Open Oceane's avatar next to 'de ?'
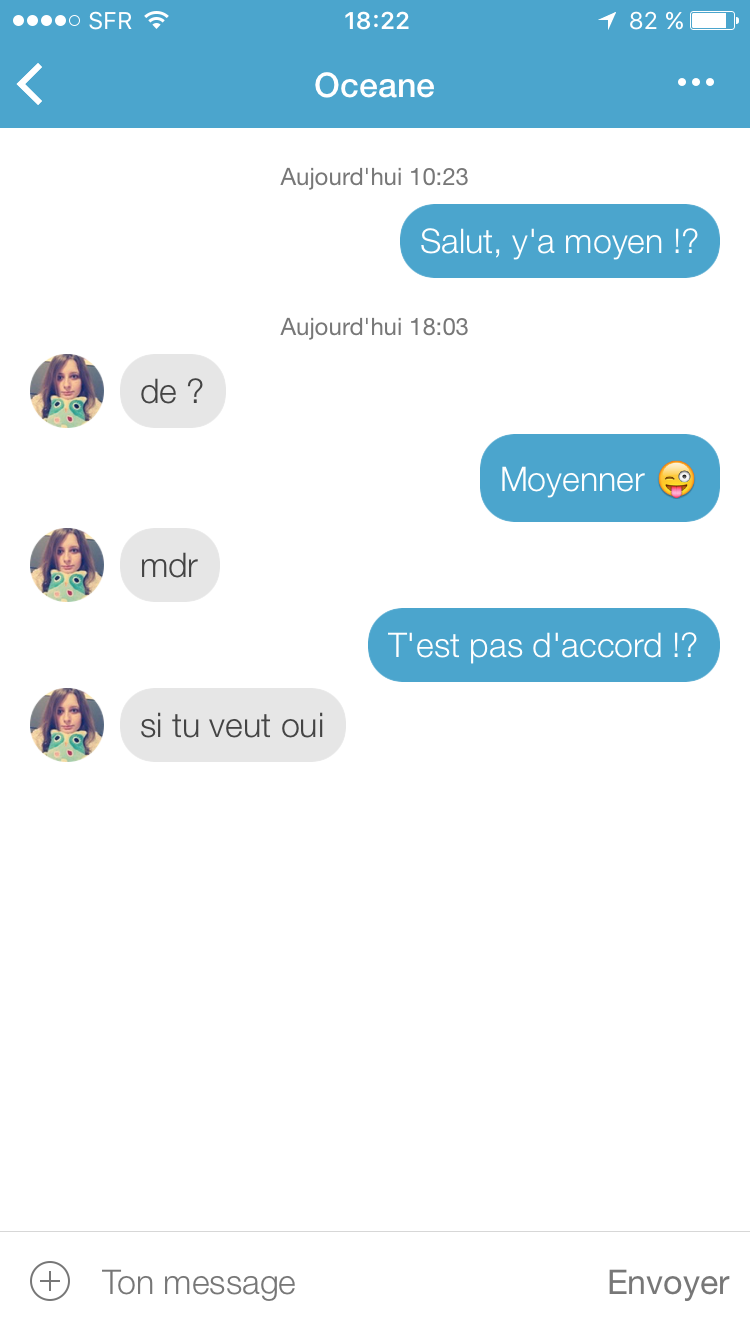 67,391
